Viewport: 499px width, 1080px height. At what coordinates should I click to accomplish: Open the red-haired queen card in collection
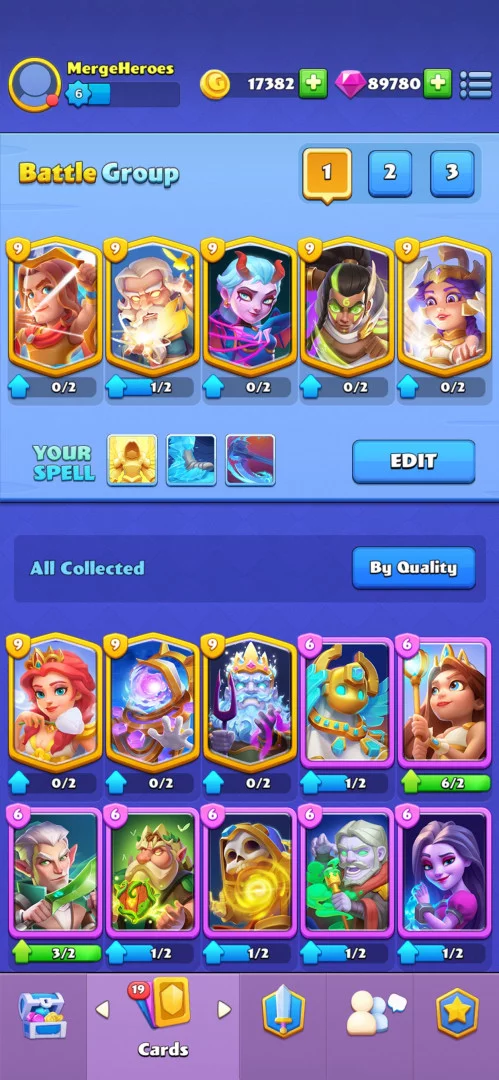click(55, 703)
